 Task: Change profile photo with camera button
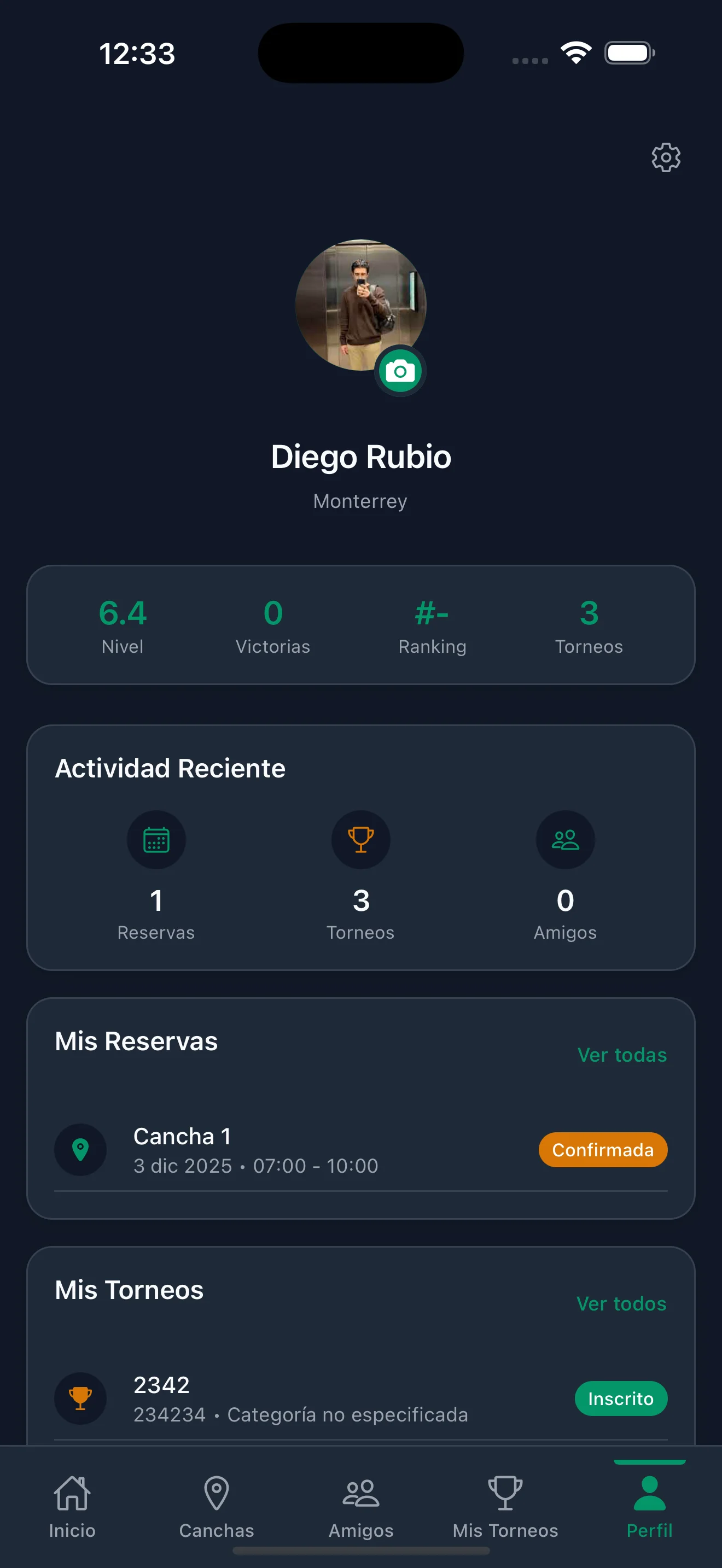pyautogui.click(x=400, y=371)
